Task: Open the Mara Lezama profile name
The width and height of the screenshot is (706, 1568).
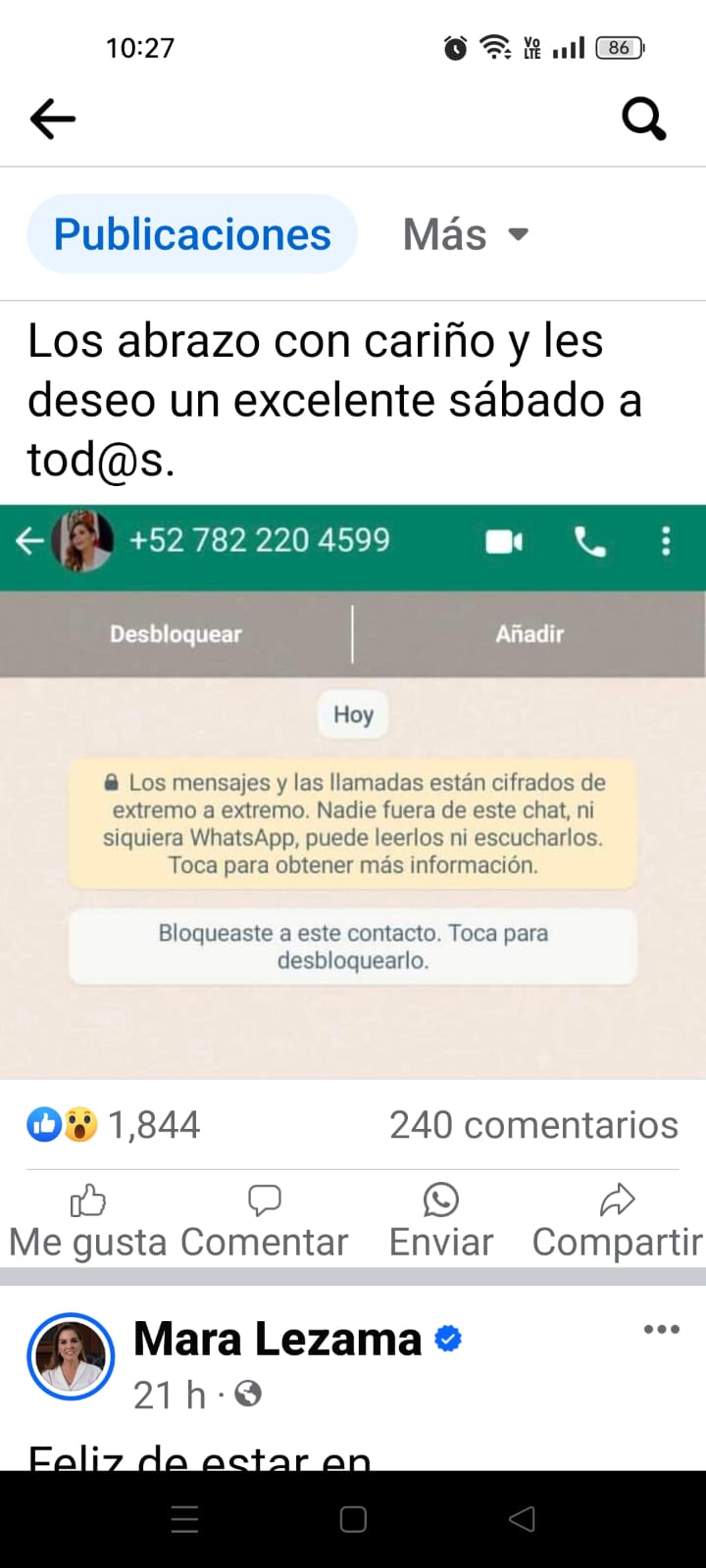Action: click(277, 1339)
